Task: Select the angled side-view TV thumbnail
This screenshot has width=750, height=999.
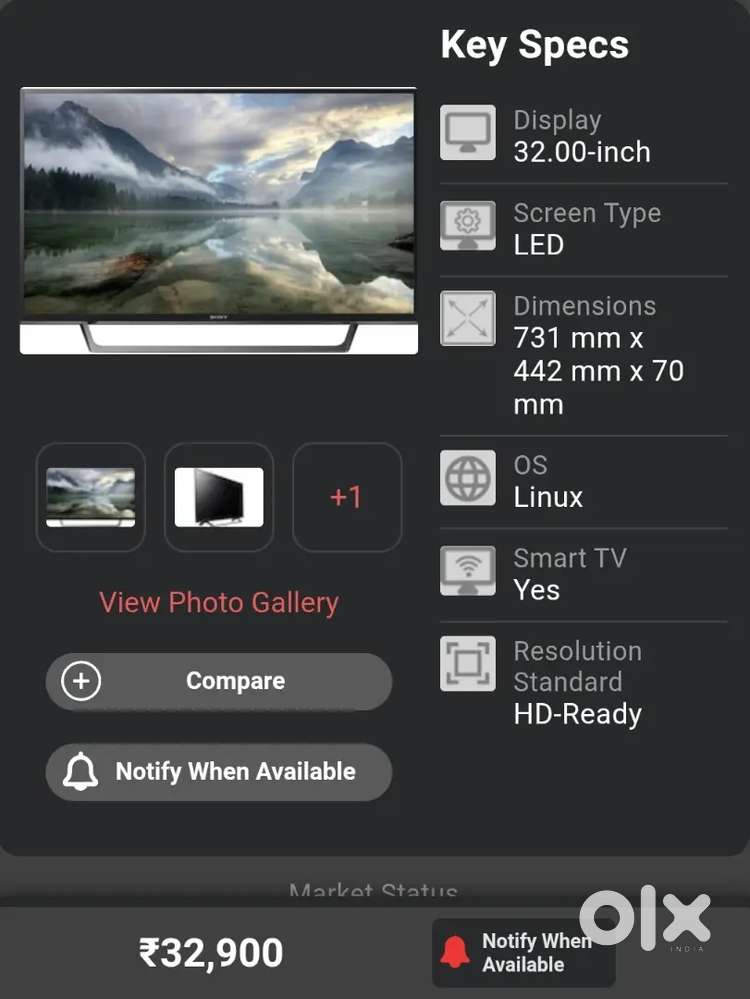Action: pyautogui.click(x=219, y=497)
